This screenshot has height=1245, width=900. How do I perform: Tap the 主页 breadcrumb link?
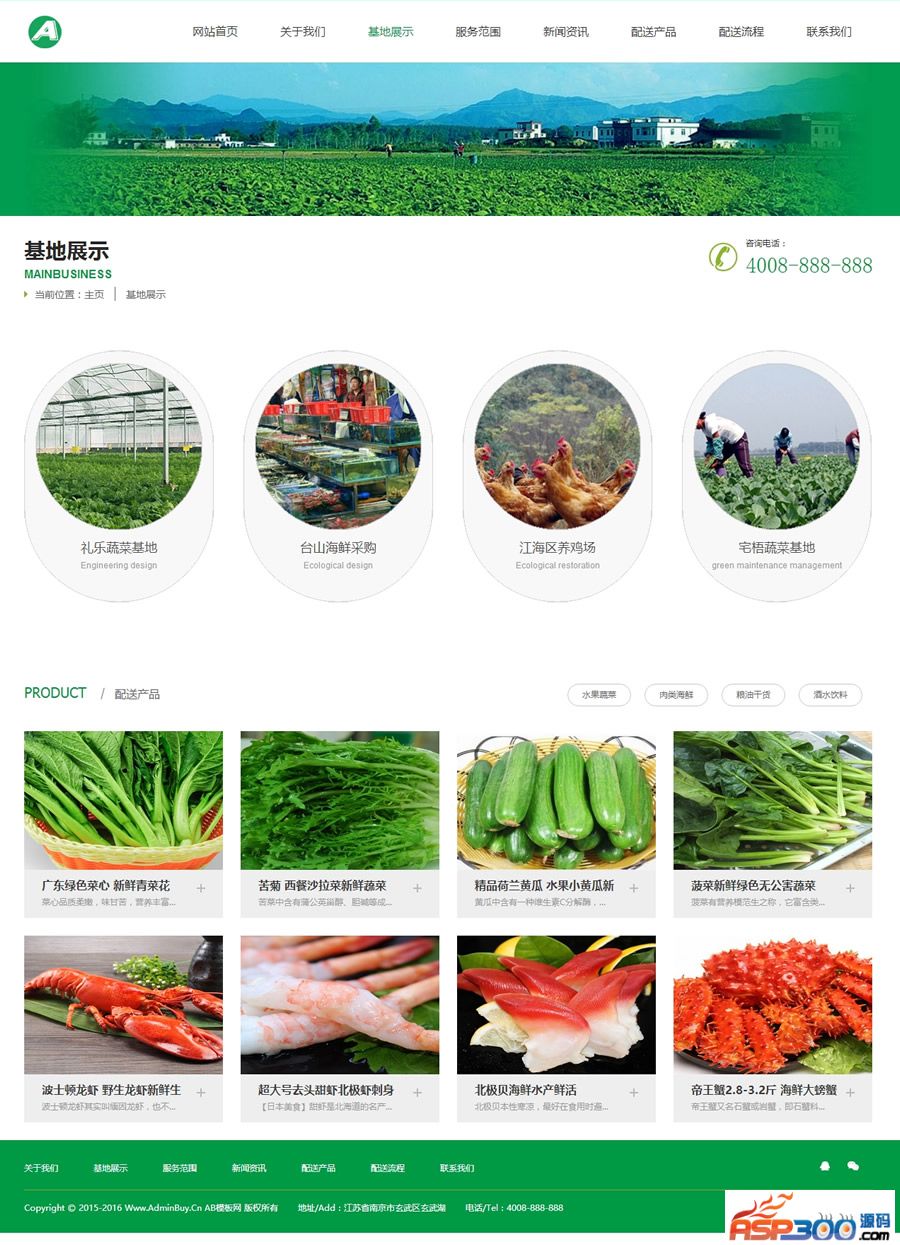point(94,295)
